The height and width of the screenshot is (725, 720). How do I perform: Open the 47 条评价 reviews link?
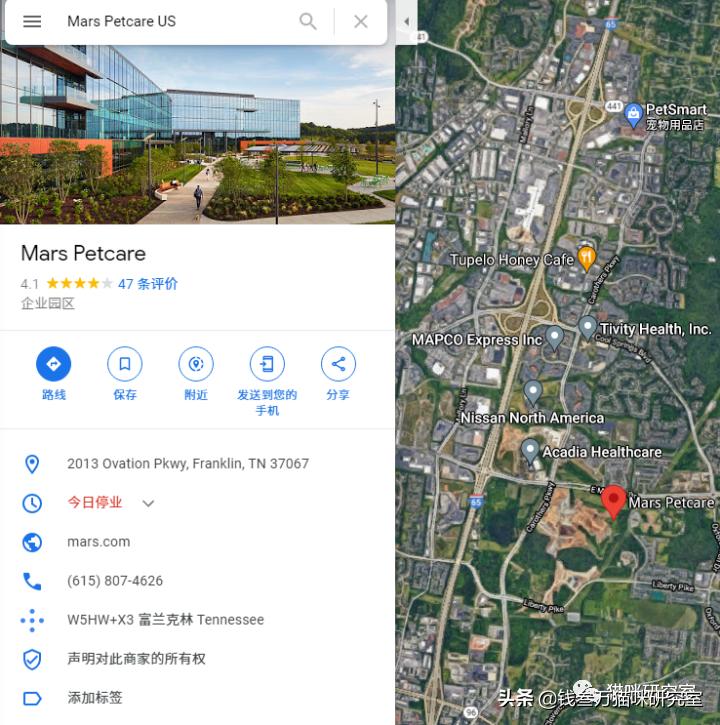click(x=148, y=284)
